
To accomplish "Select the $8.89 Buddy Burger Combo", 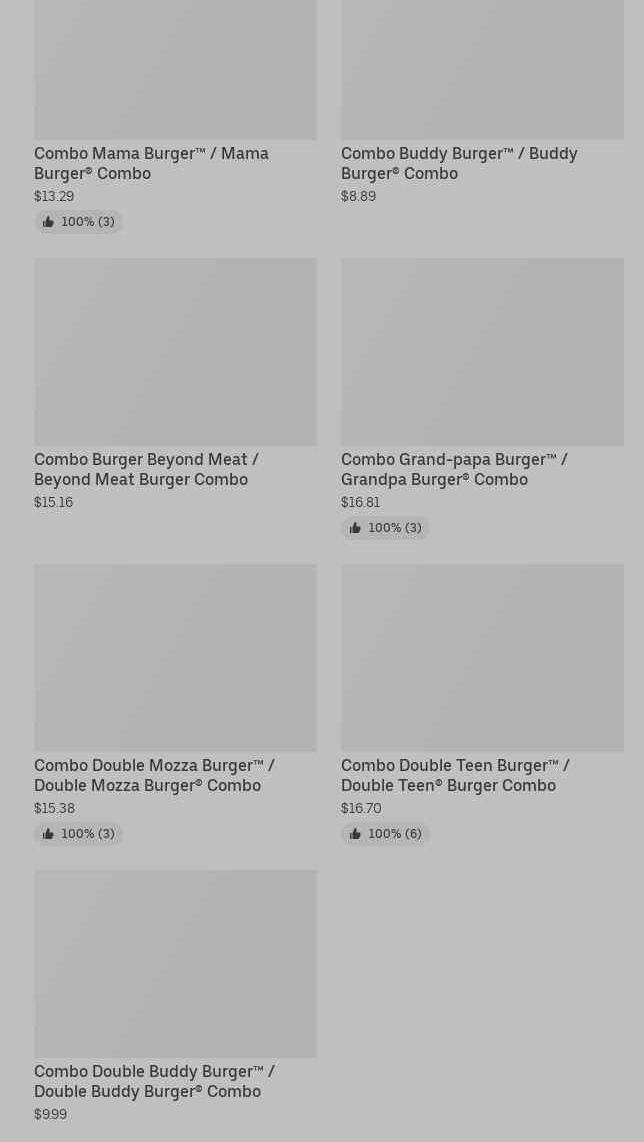I will point(482,102).
